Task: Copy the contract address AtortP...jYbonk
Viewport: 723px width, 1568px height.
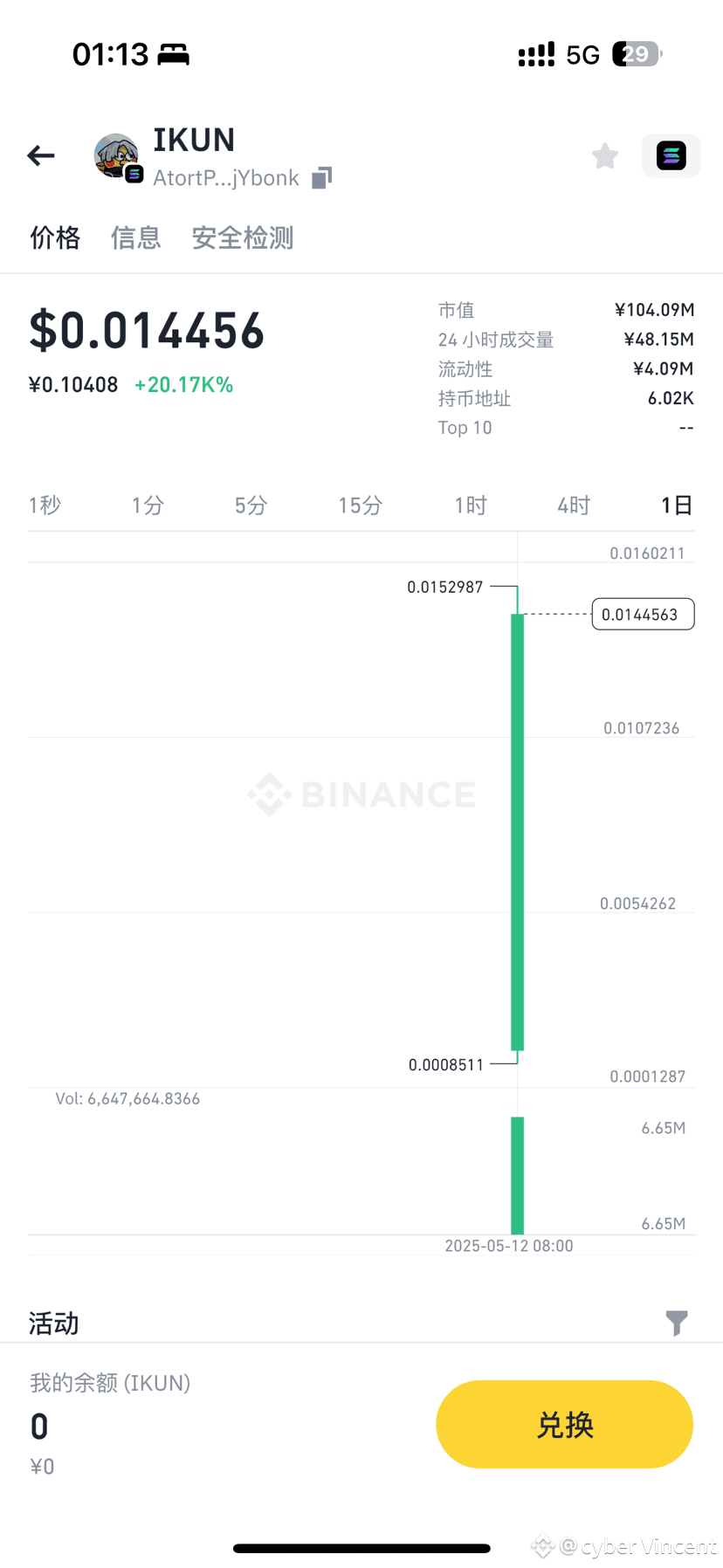Action: (x=322, y=178)
